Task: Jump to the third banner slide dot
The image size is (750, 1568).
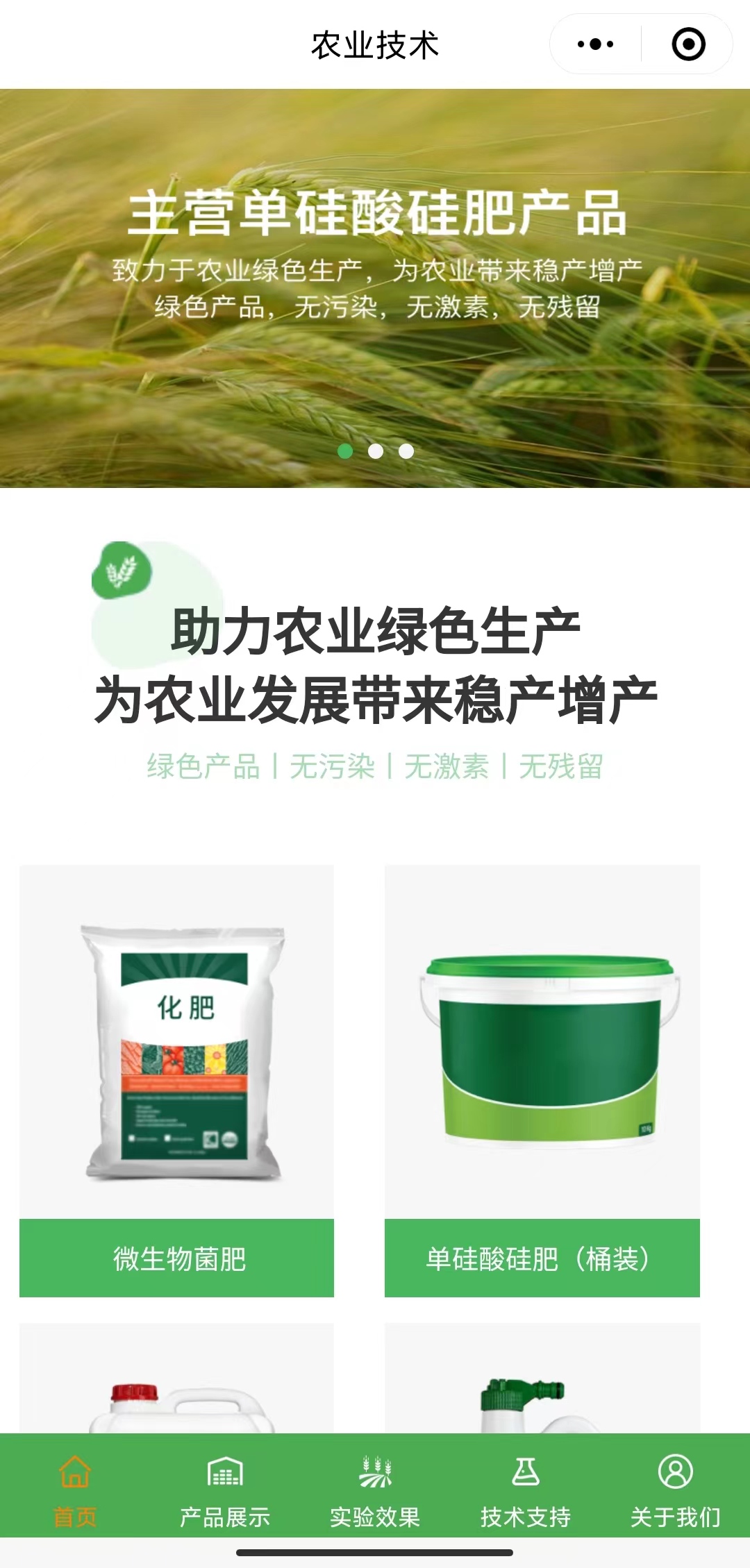Action: tap(406, 451)
